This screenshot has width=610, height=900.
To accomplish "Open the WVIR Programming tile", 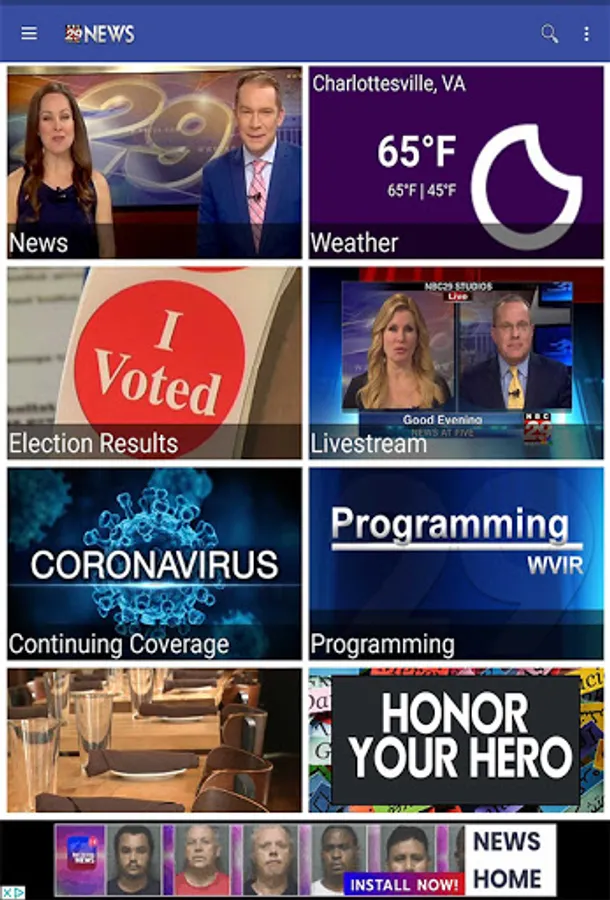I will coord(456,564).
